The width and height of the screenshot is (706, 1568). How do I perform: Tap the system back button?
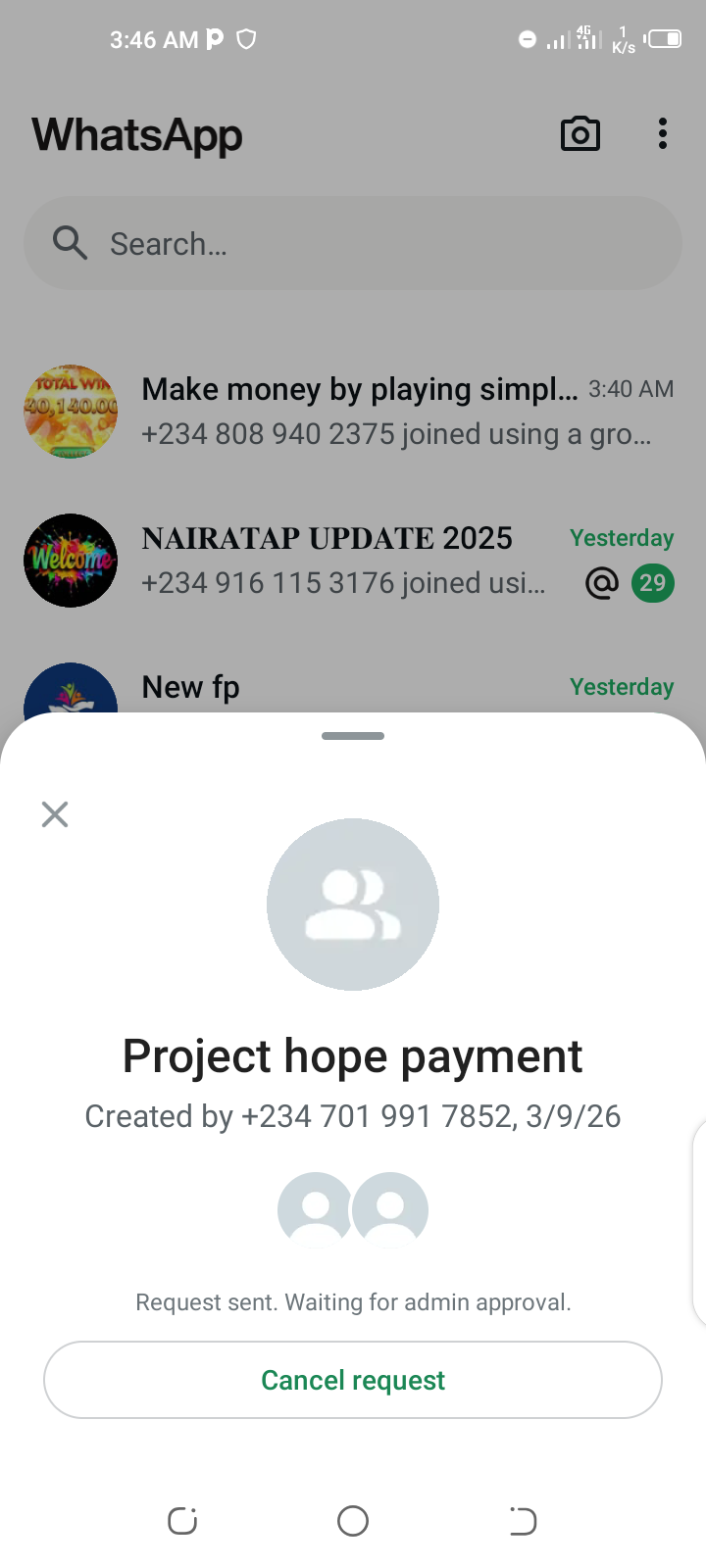(523, 1521)
